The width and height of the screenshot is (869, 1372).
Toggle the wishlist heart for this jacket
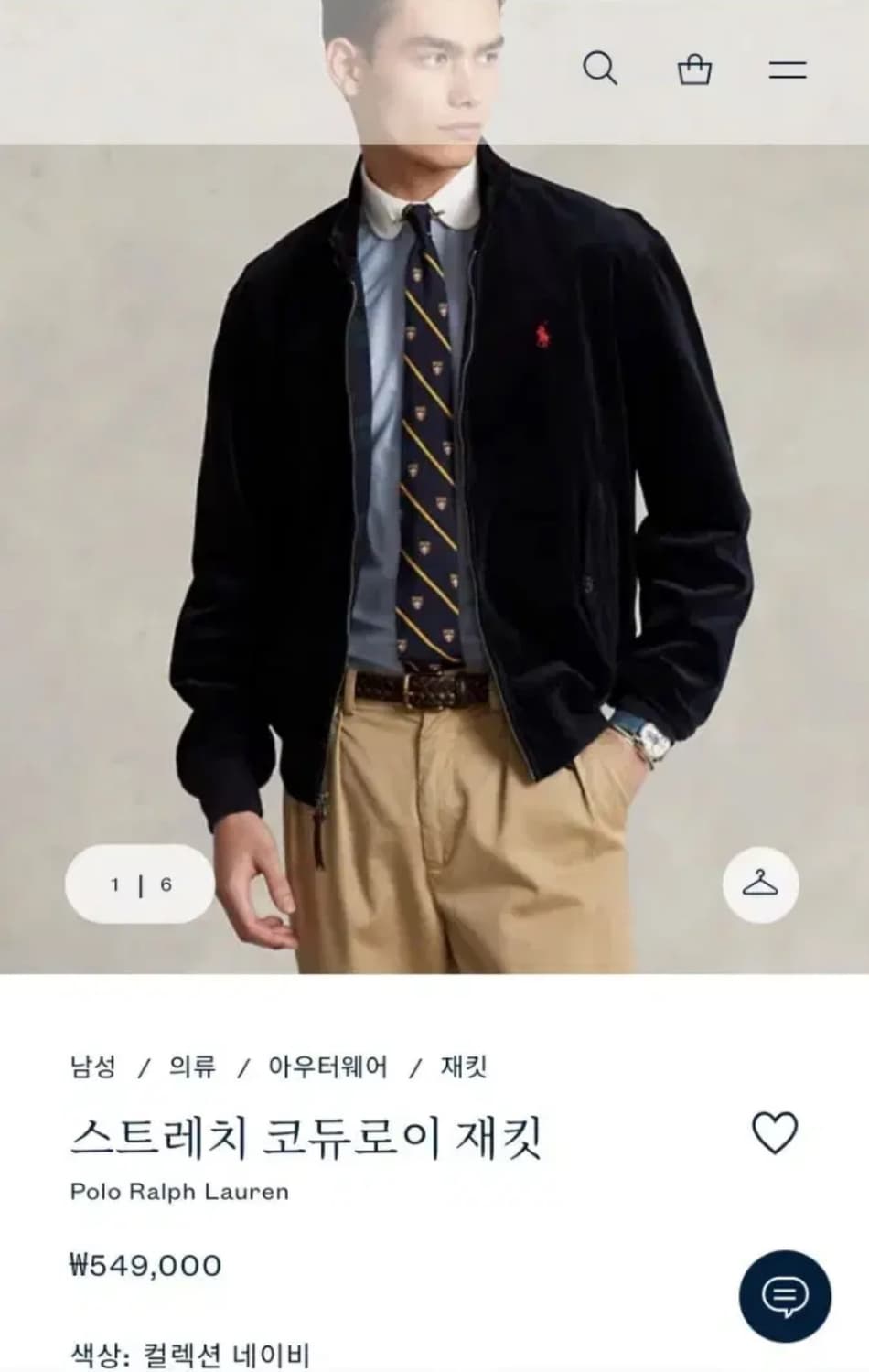(x=777, y=1134)
